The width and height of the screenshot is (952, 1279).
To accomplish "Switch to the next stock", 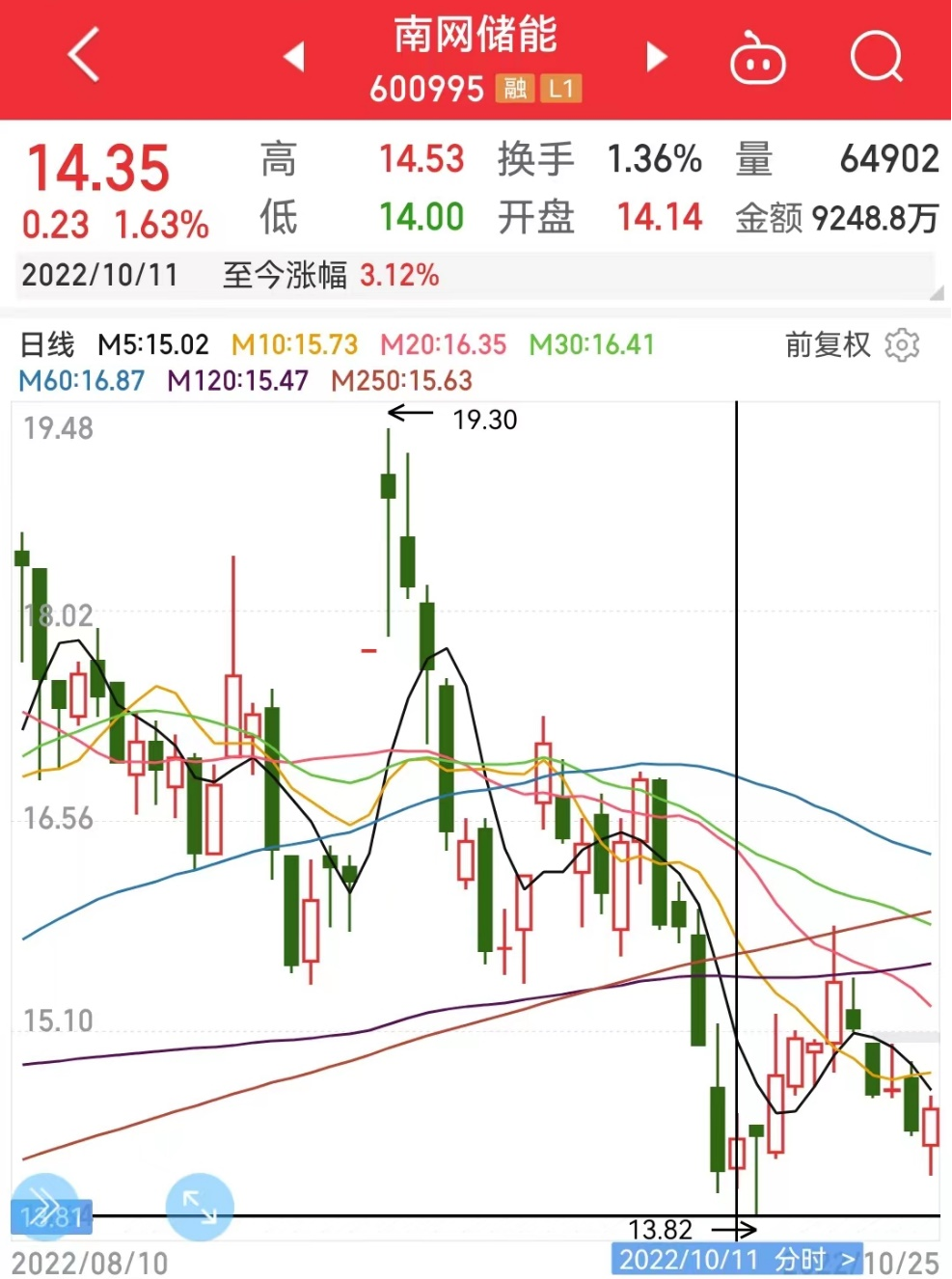I will tap(657, 57).
